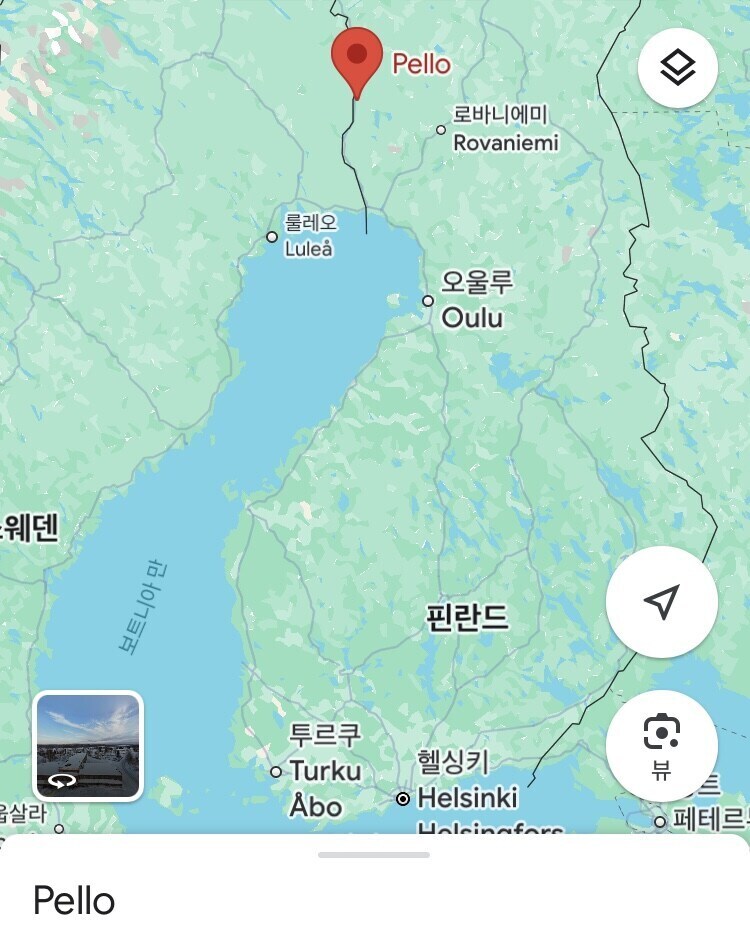Tap the Rovaniemi city dot marker
This screenshot has height=938, width=750.
[x=440, y=128]
